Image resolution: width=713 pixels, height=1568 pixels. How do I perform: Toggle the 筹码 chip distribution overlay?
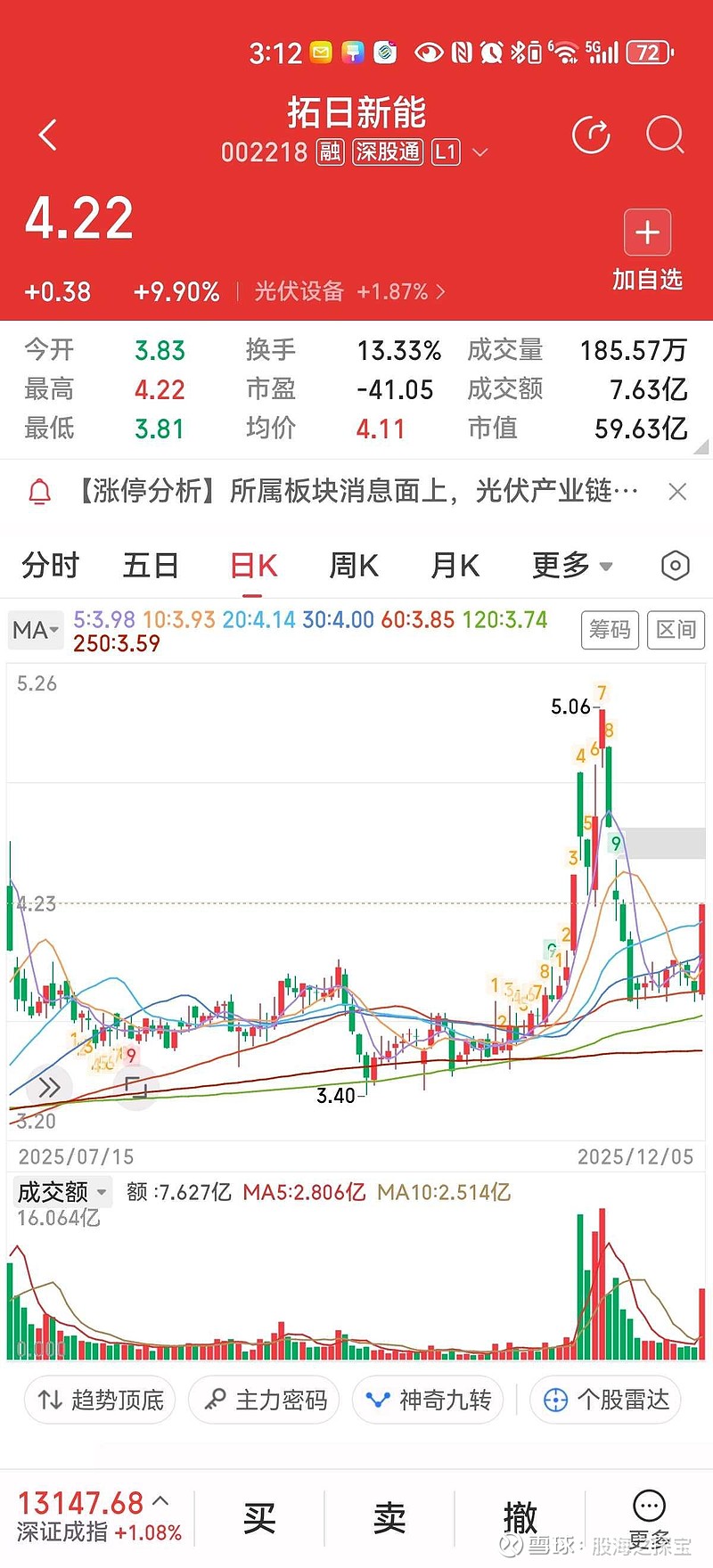(610, 630)
